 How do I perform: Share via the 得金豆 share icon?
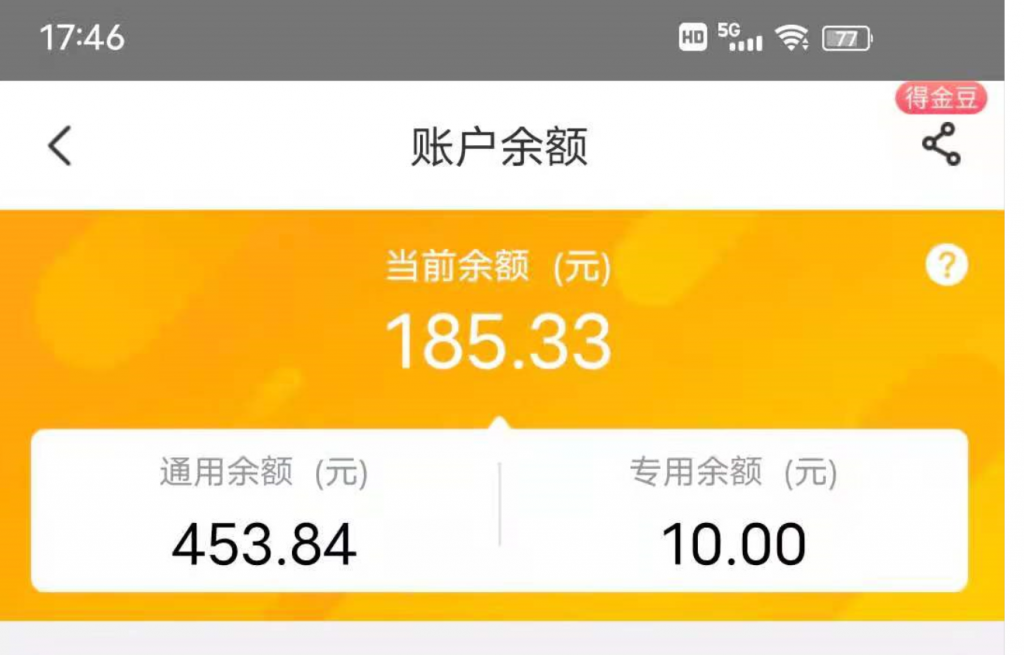click(x=941, y=145)
